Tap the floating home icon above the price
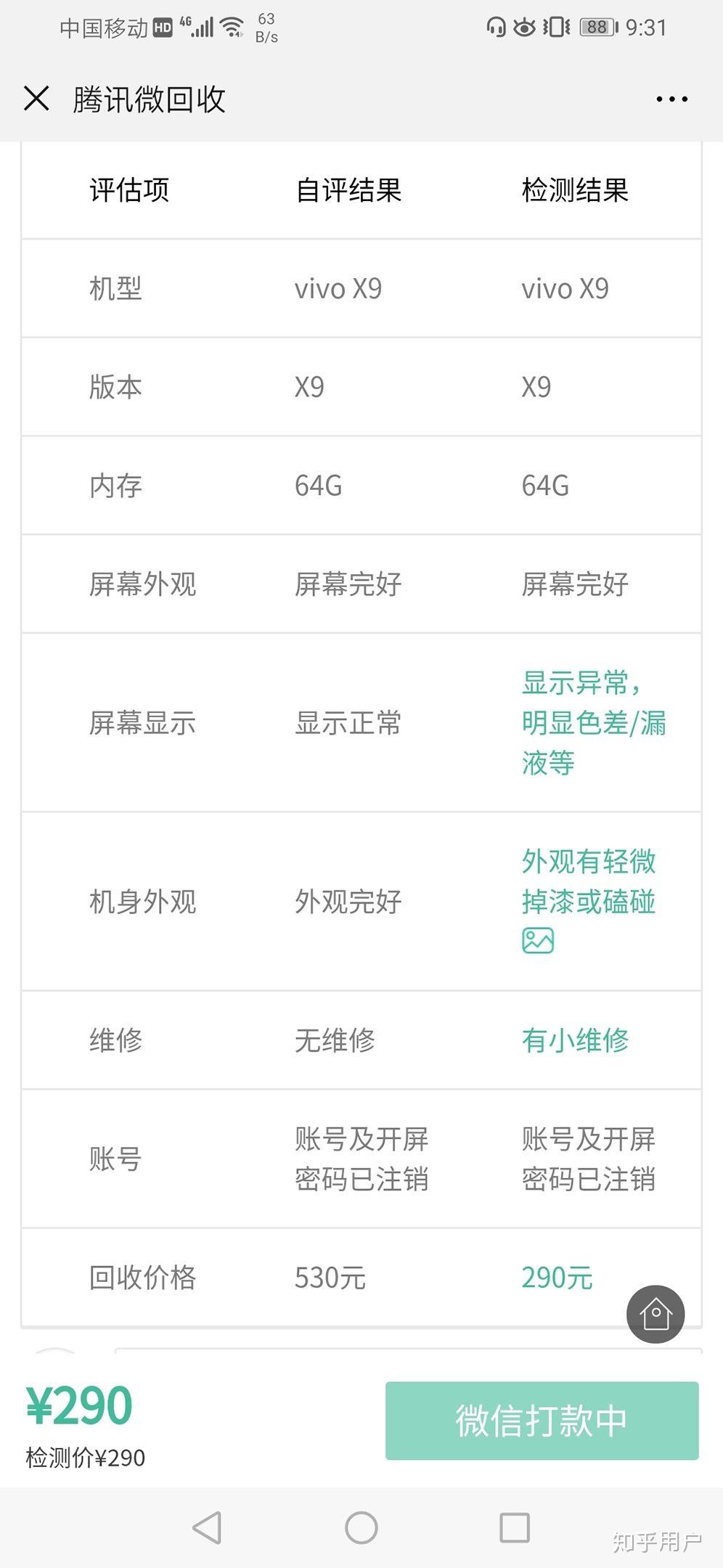 pyautogui.click(x=654, y=1314)
